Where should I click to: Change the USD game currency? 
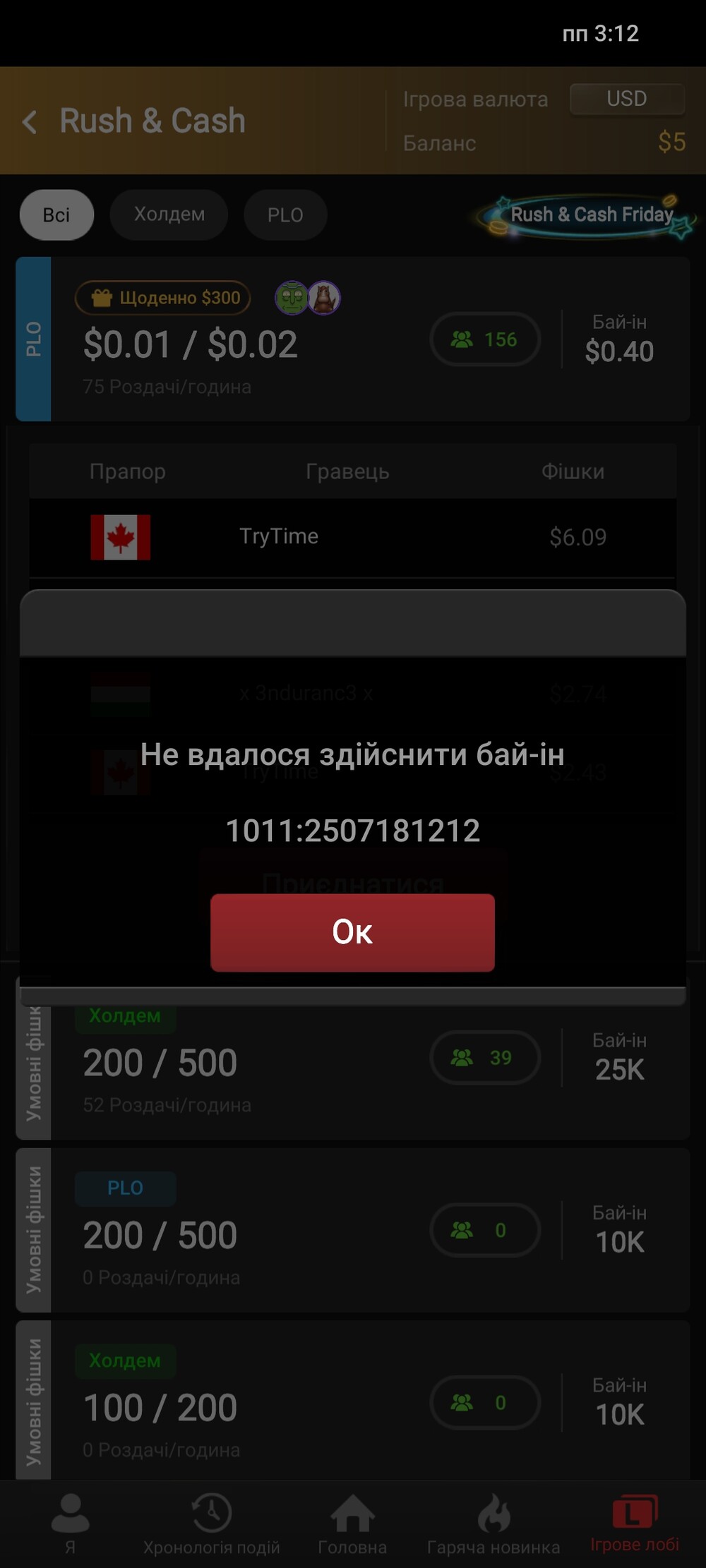[627, 99]
